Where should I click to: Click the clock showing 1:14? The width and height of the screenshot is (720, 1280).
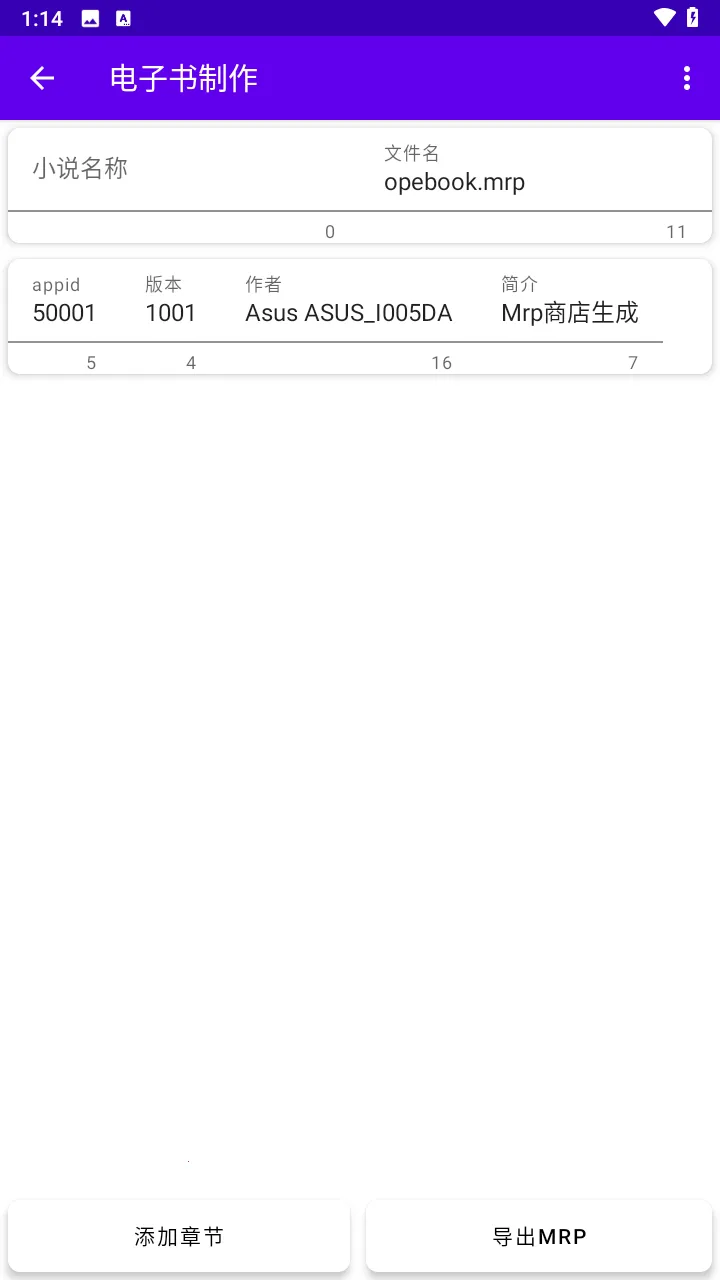point(41,17)
